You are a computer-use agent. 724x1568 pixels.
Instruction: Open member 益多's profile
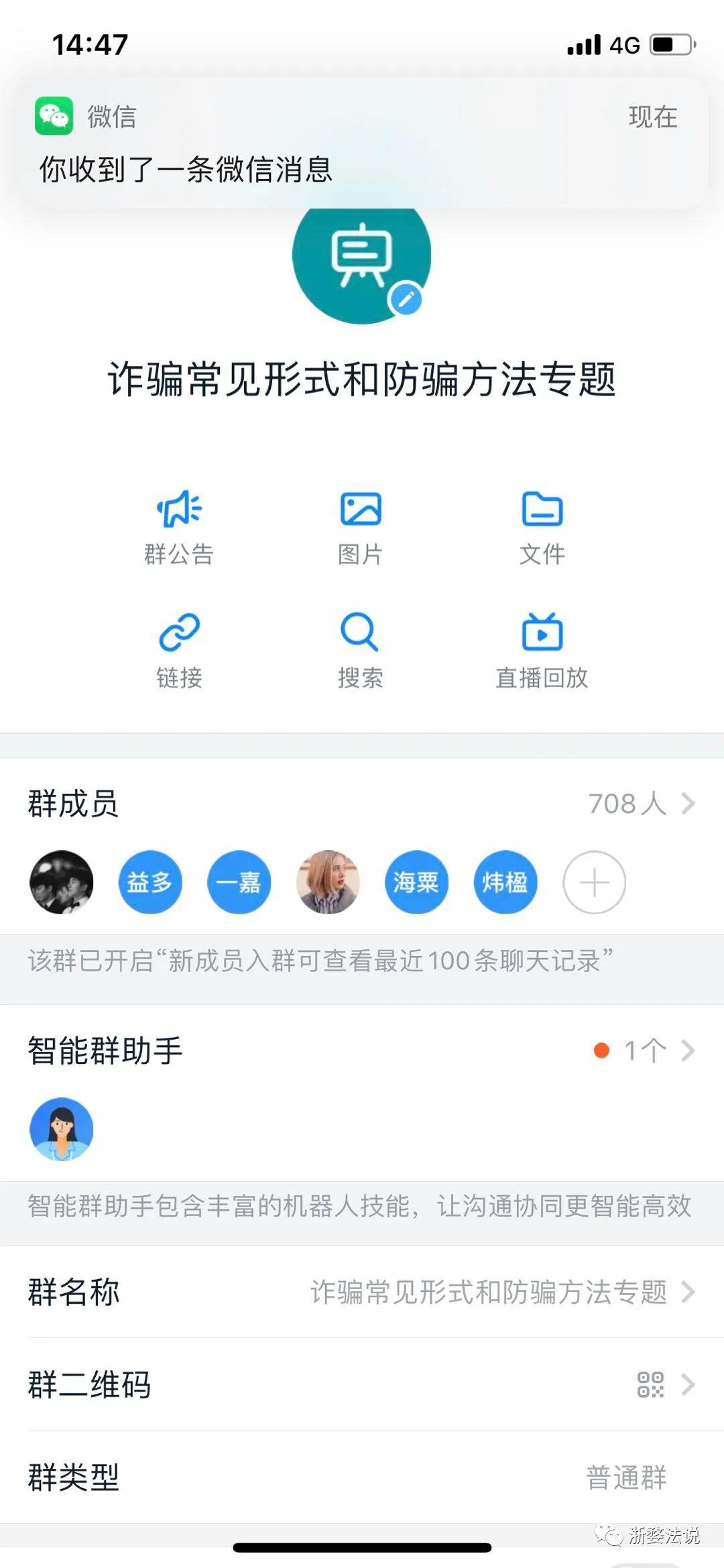pos(150,882)
